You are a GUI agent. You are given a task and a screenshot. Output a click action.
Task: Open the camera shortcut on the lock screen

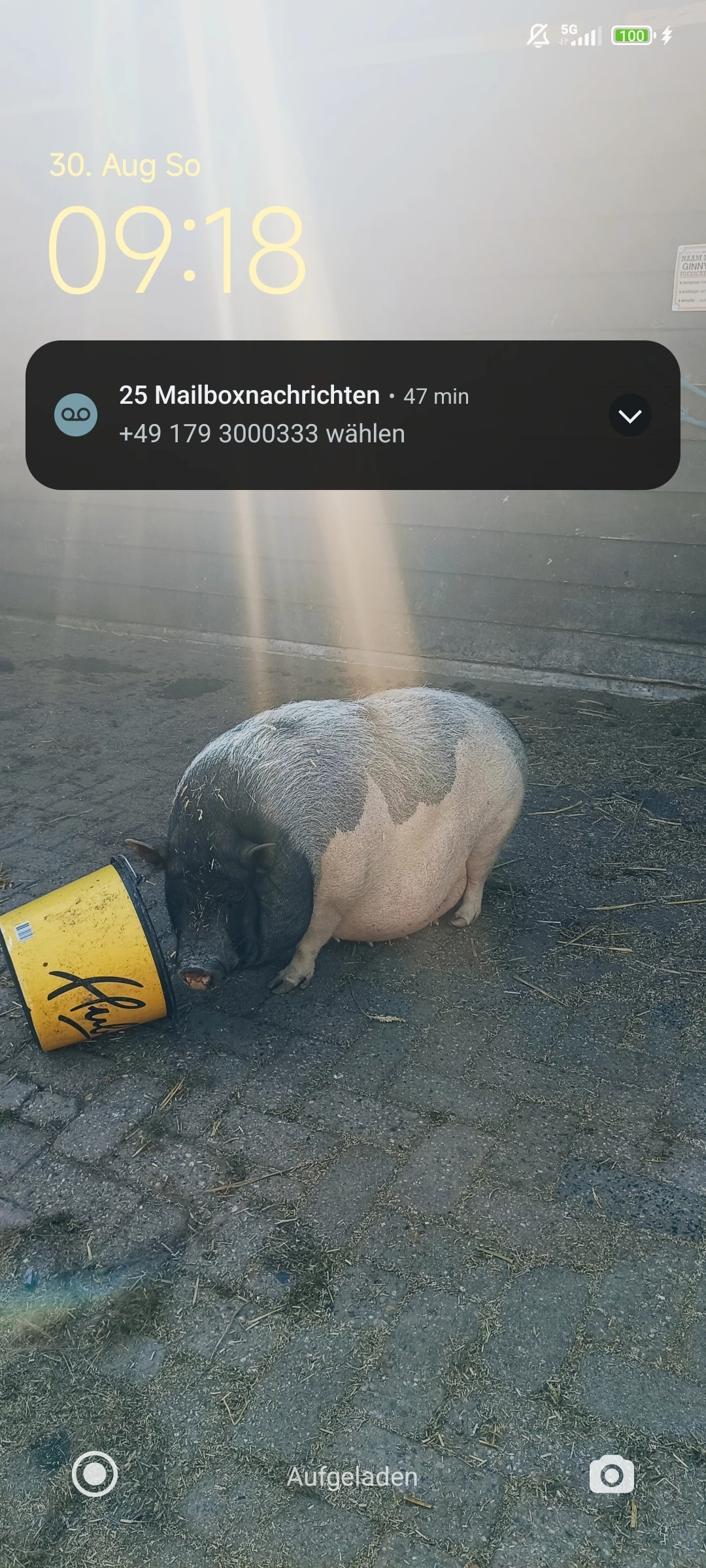pyautogui.click(x=611, y=1475)
